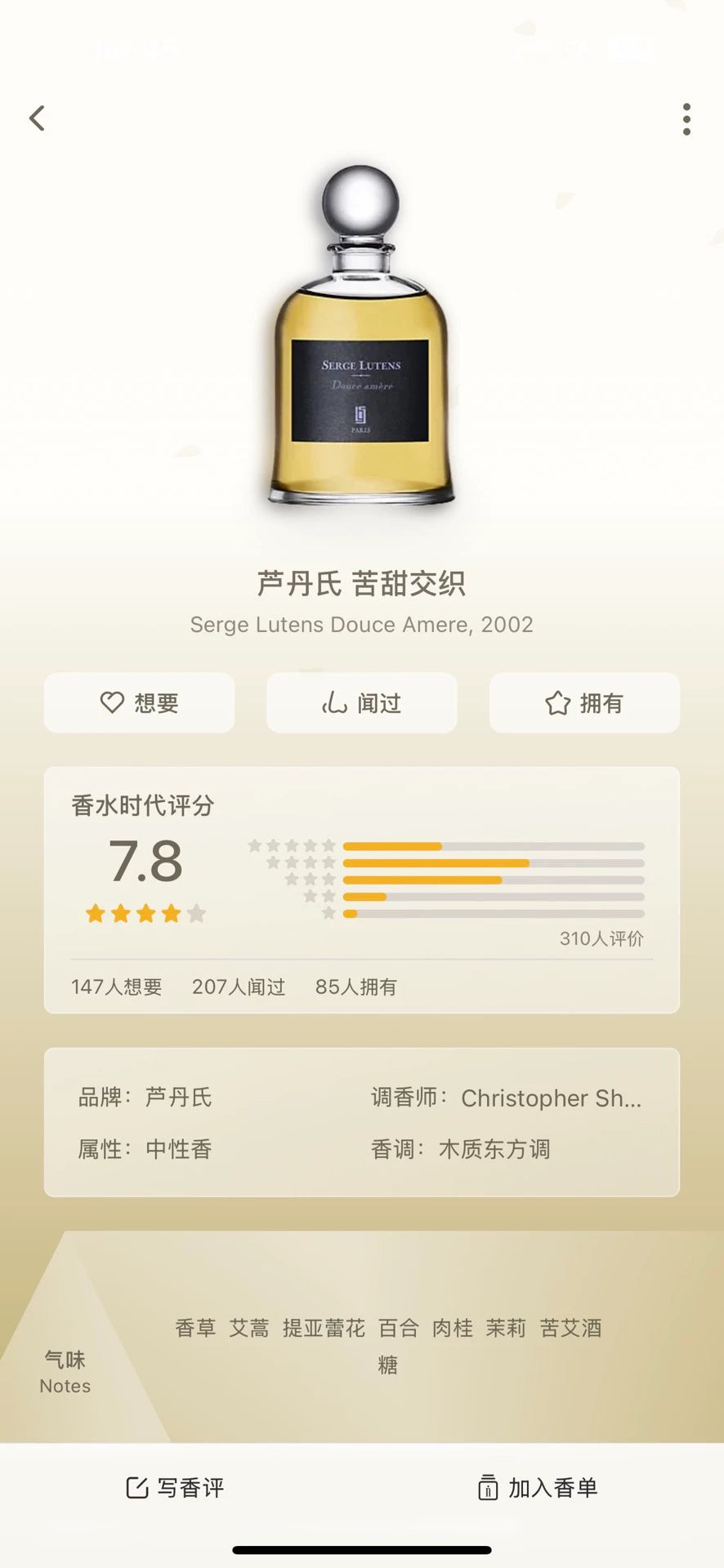
Task: Go back to the previous page
Action: 38,118
